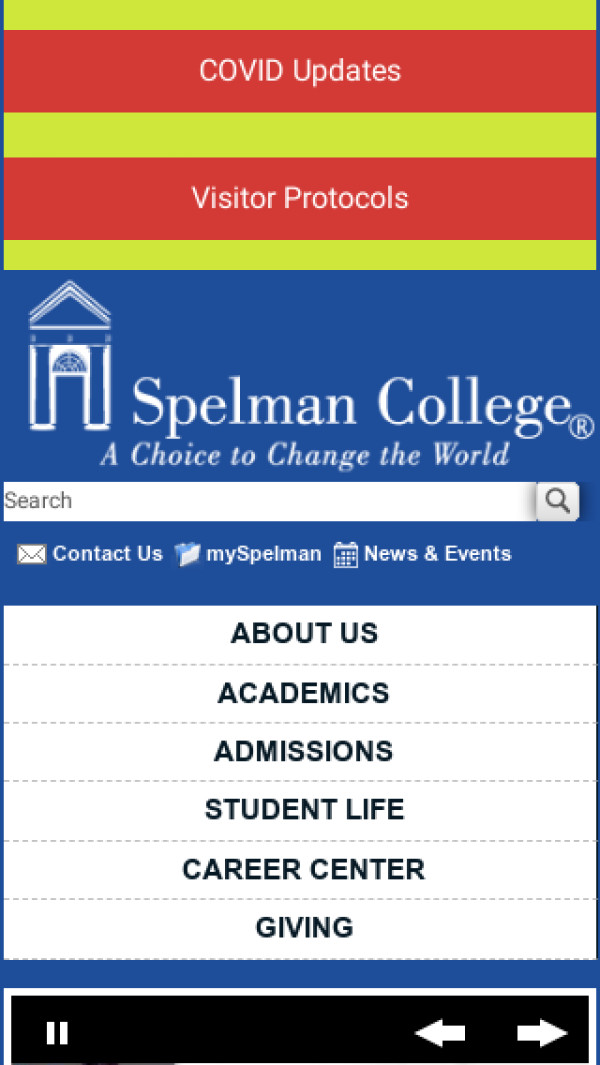Screen dimensions: 600x1065
Task: Open News & Events
Action: point(423,554)
